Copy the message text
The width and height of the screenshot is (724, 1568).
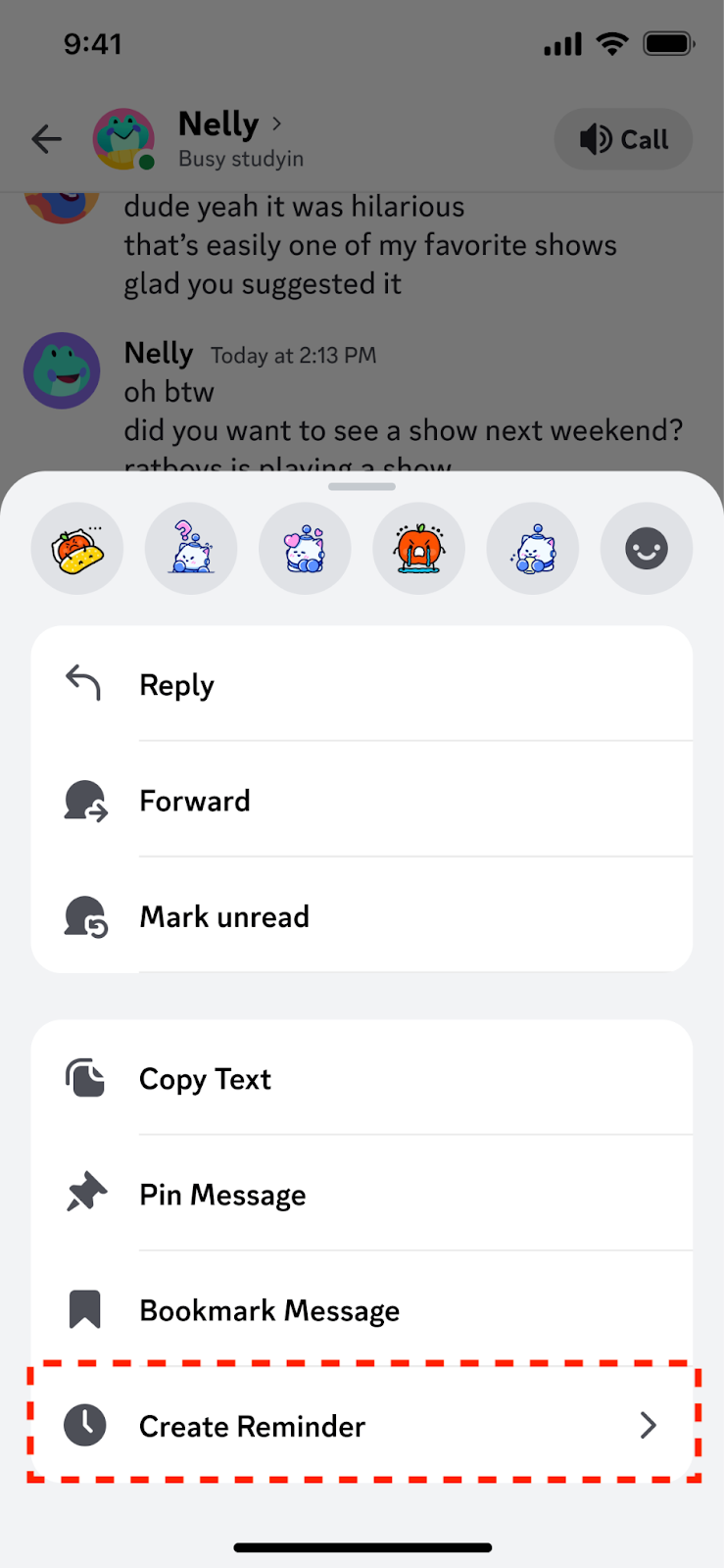point(361,1078)
